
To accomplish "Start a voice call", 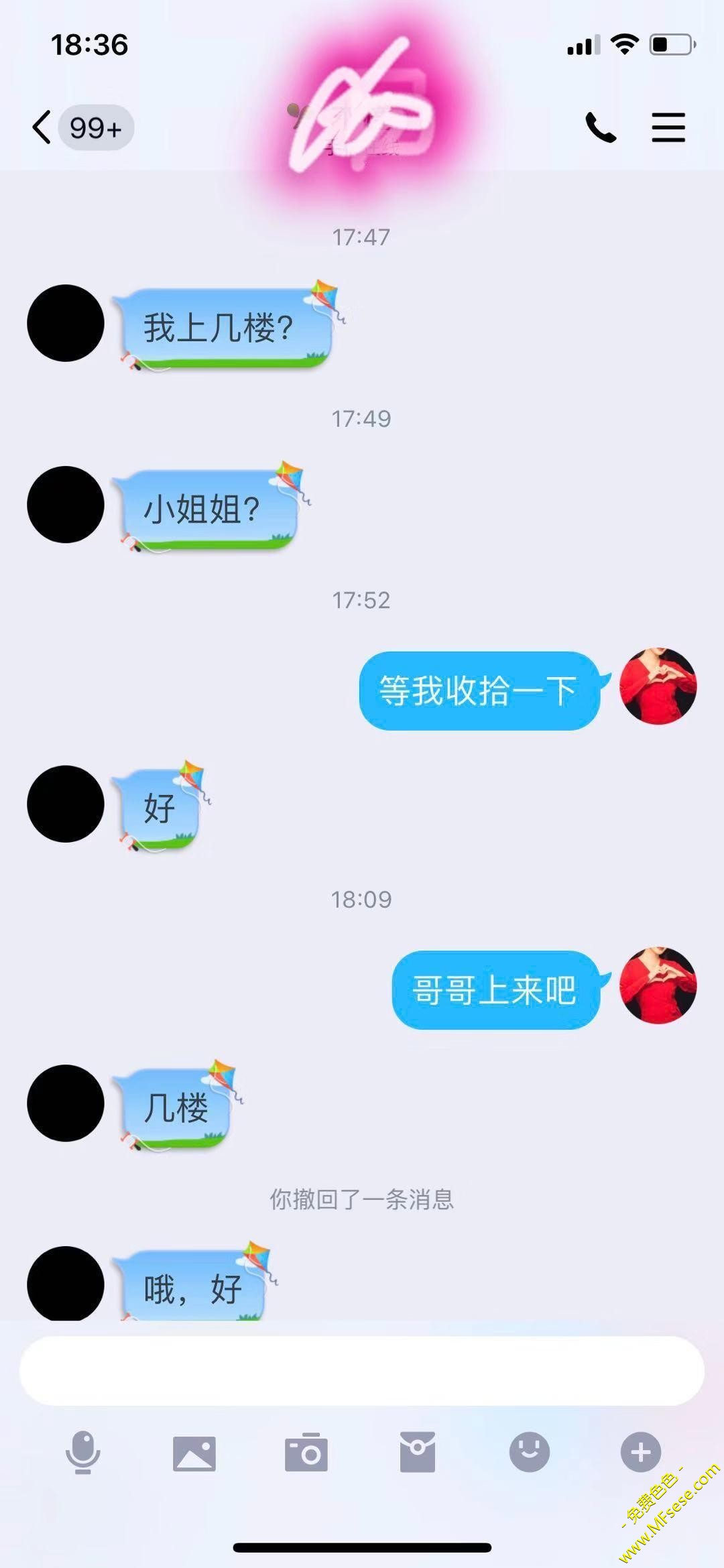I will click(601, 127).
